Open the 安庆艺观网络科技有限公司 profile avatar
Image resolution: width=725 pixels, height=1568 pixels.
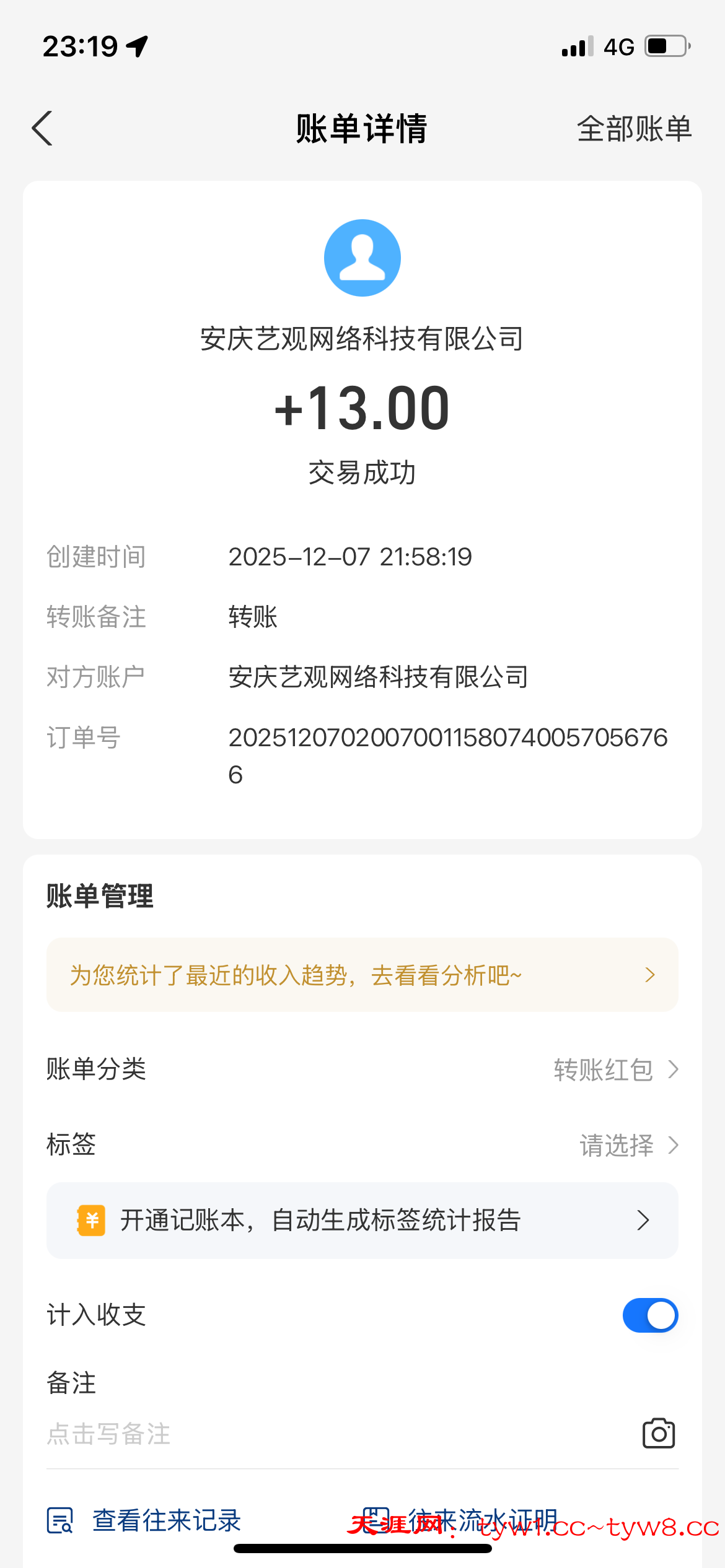(x=362, y=258)
